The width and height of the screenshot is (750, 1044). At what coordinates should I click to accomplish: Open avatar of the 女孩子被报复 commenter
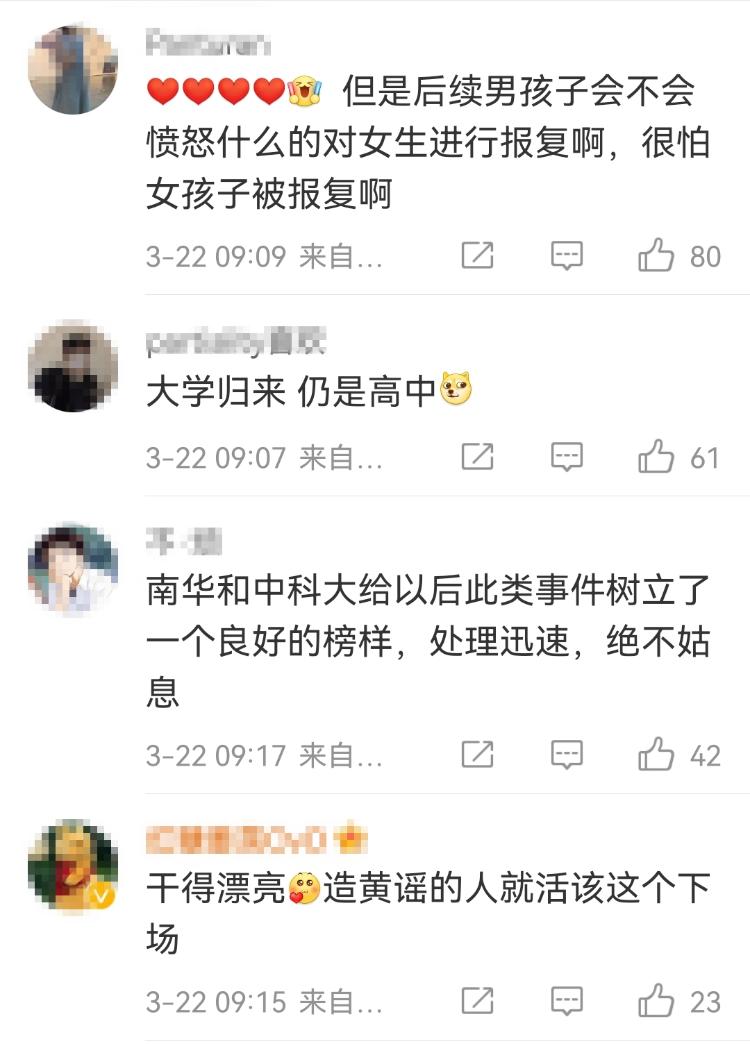(73, 70)
